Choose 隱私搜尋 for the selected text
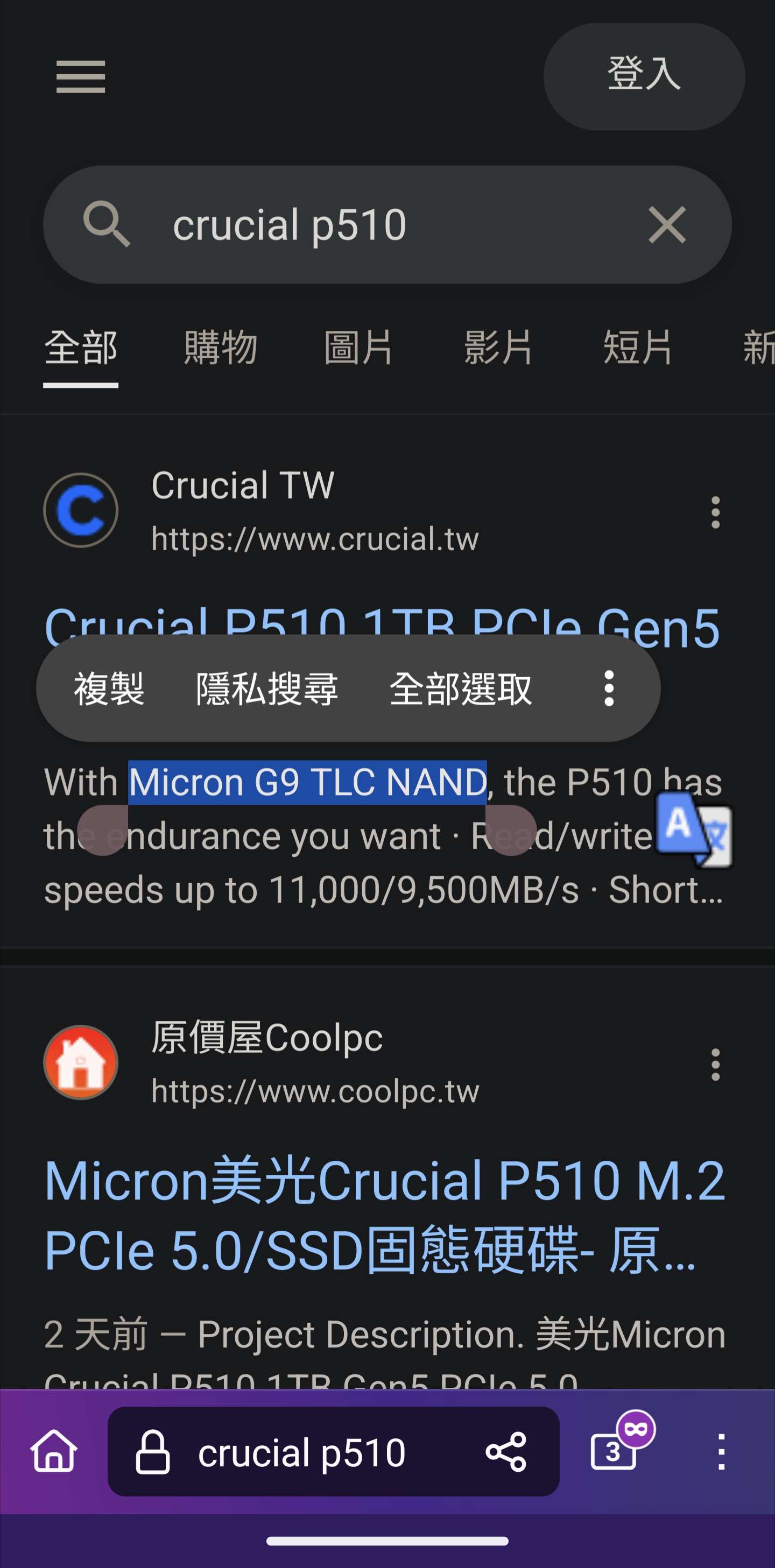Image resolution: width=775 pixels, height=1568 pixels. point(266,689)
